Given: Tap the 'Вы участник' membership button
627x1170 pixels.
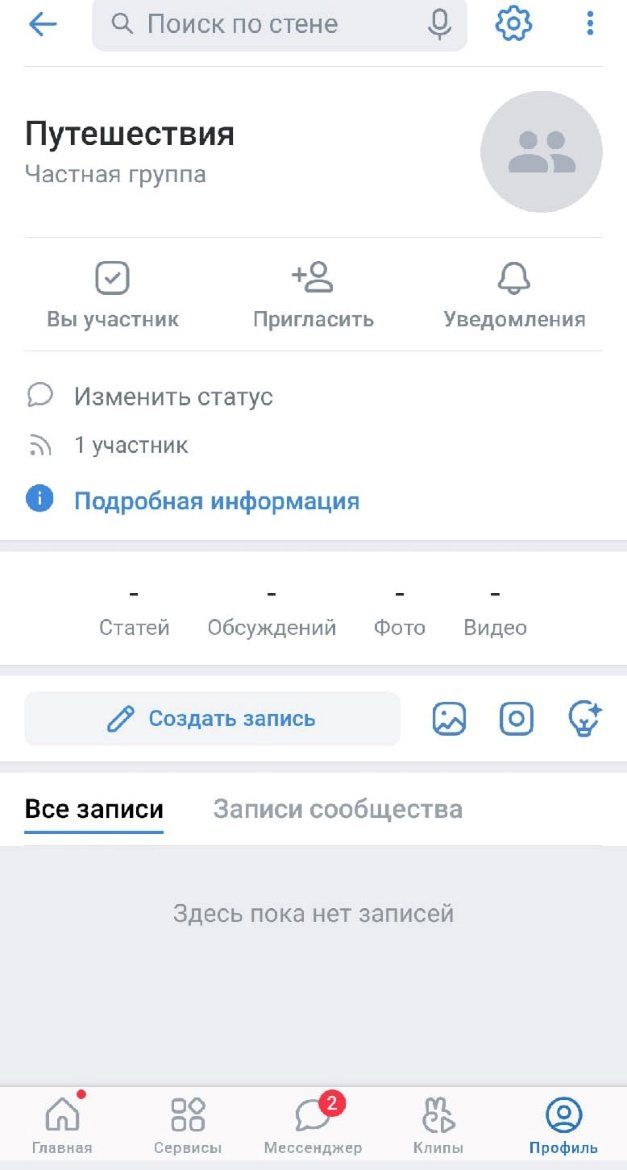Looking at the screenshot, I should pyautogui.click(x=113, y=295).
